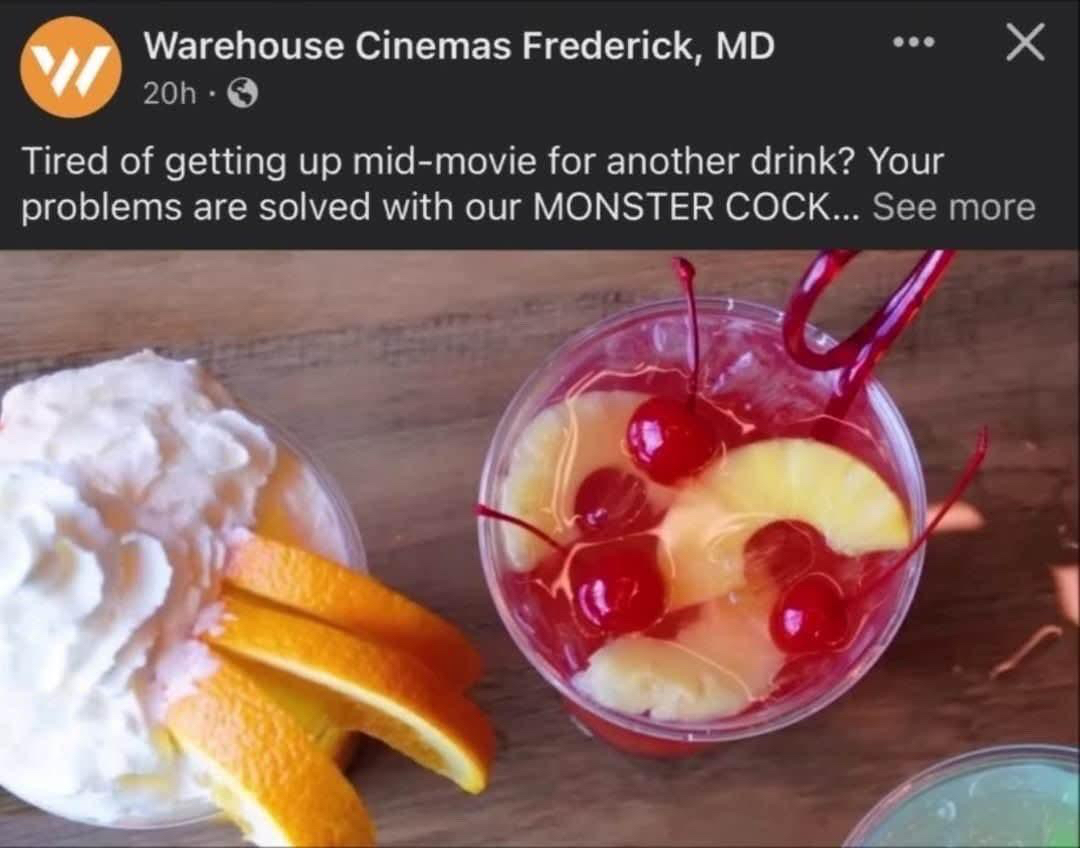1080x848 pixels.
Task: Open Warehouse Cinemas Frederick, MD page name
Action: click(458, 45)
